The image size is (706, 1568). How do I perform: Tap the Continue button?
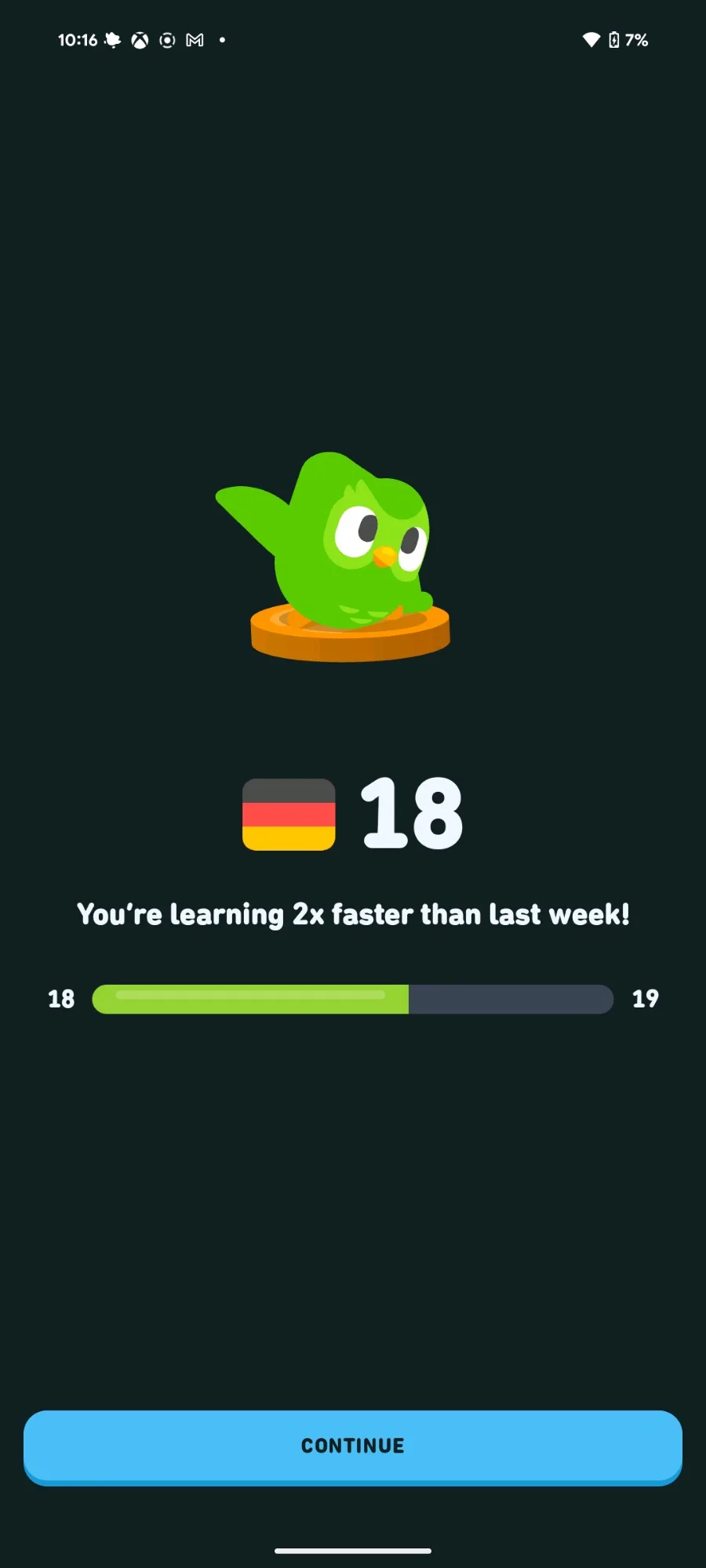[x=353, y=1447]
